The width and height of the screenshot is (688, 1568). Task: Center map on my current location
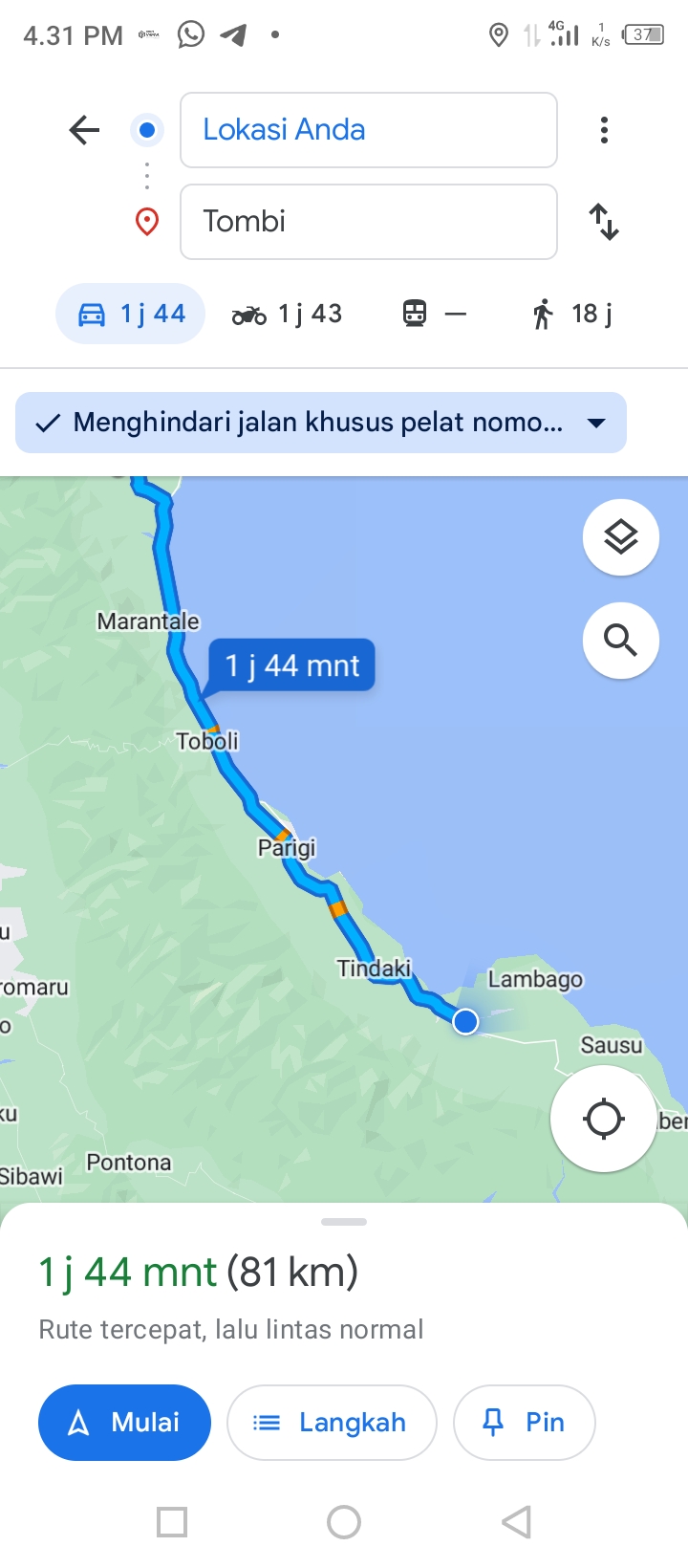604,1119
